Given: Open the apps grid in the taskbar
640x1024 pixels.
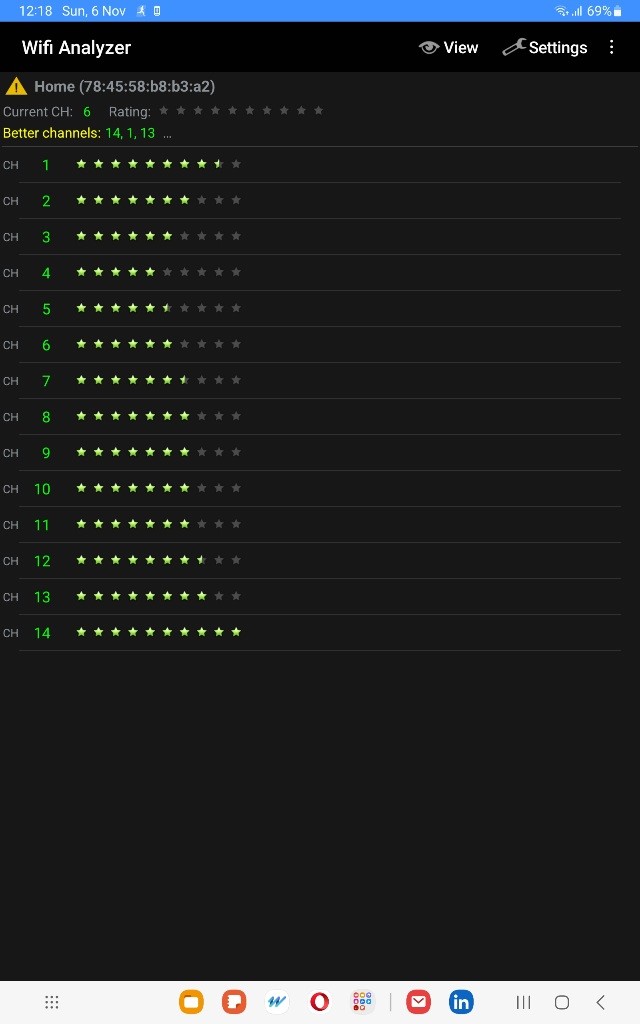Looking at the screenshot, I should 52,1002.
